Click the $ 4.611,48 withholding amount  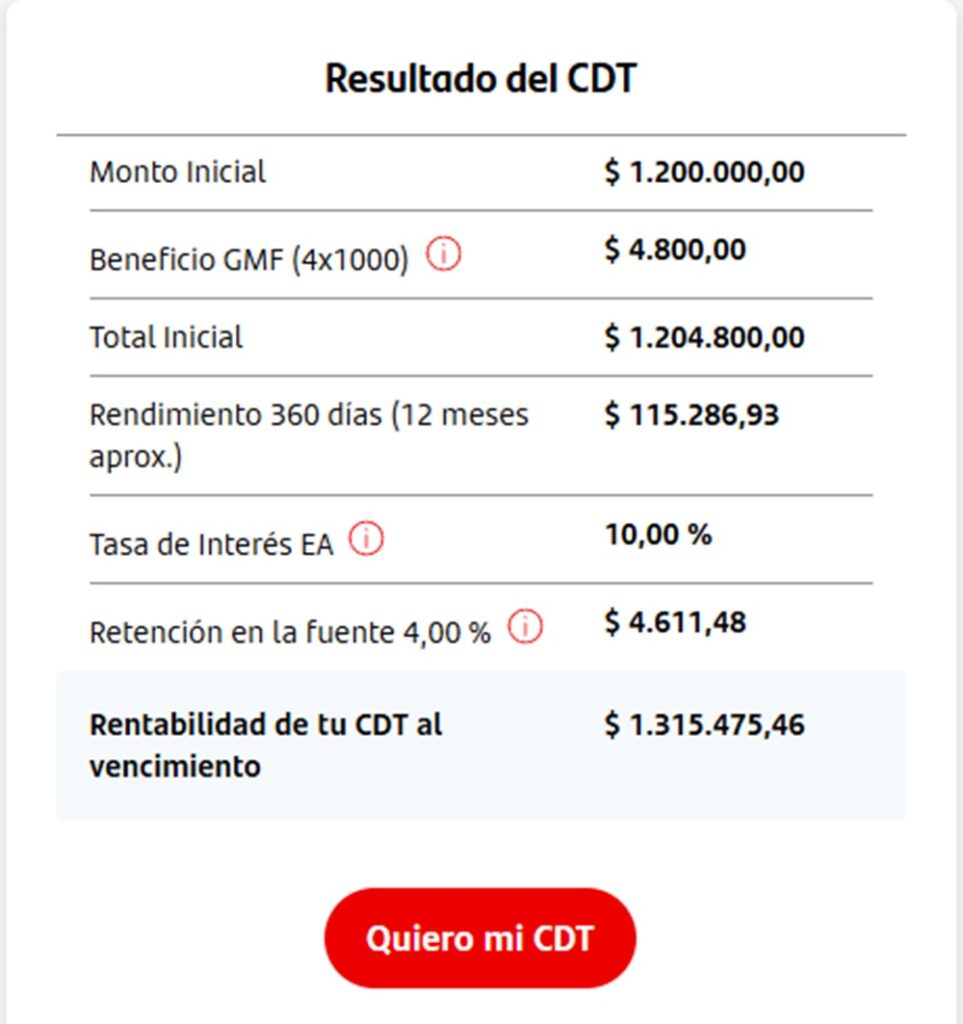(x=674, y=622)
